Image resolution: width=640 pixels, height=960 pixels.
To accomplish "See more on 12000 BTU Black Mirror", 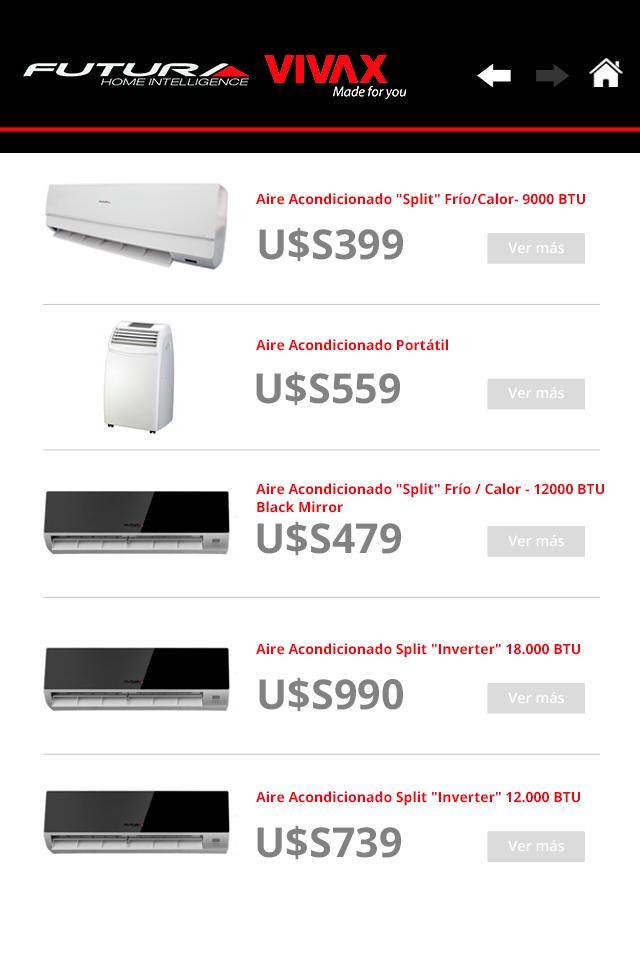I will click(536, 541).
